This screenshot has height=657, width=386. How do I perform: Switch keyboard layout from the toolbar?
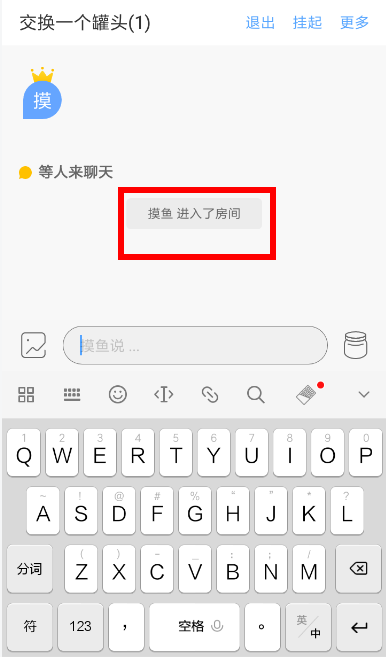pos(72,394)
